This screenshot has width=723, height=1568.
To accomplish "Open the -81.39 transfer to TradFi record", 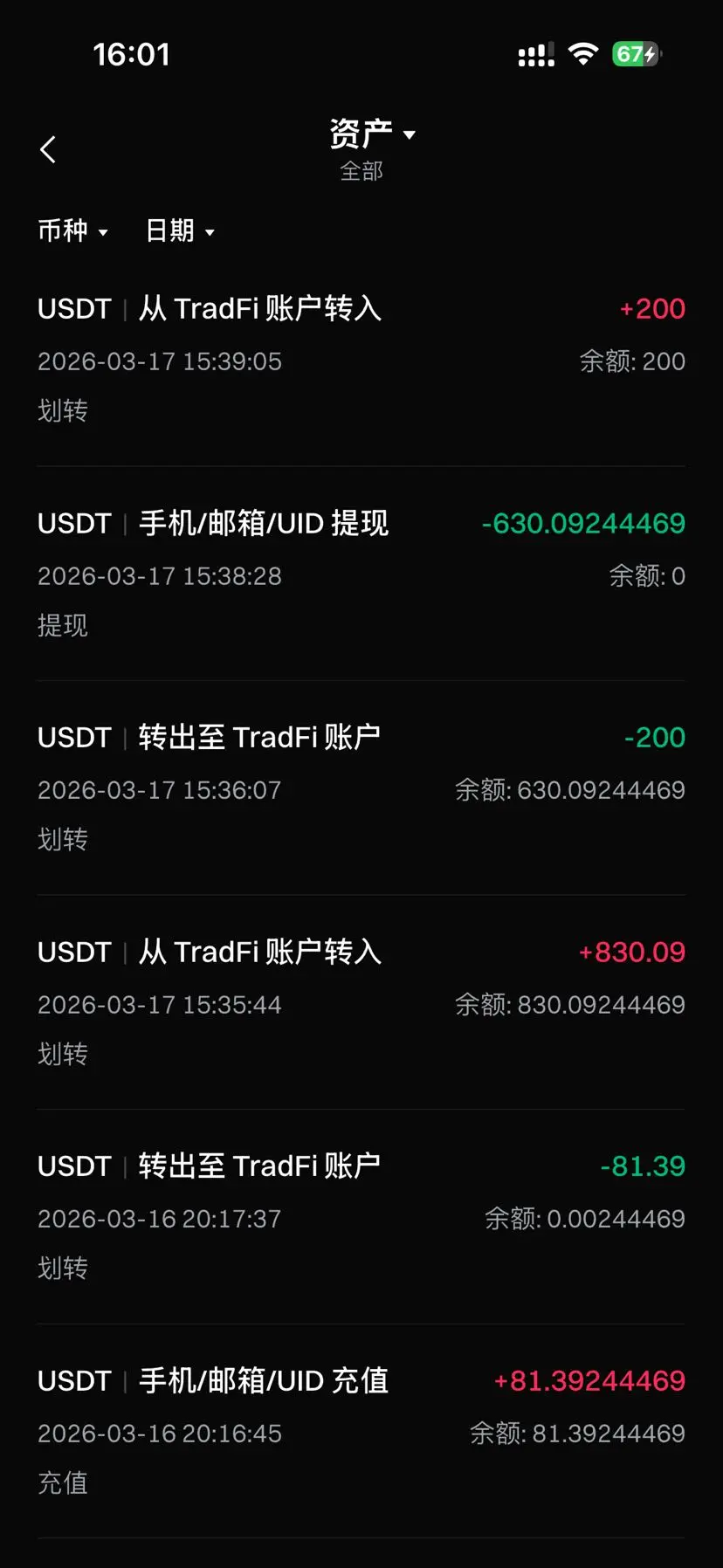I will (361, 1216).
